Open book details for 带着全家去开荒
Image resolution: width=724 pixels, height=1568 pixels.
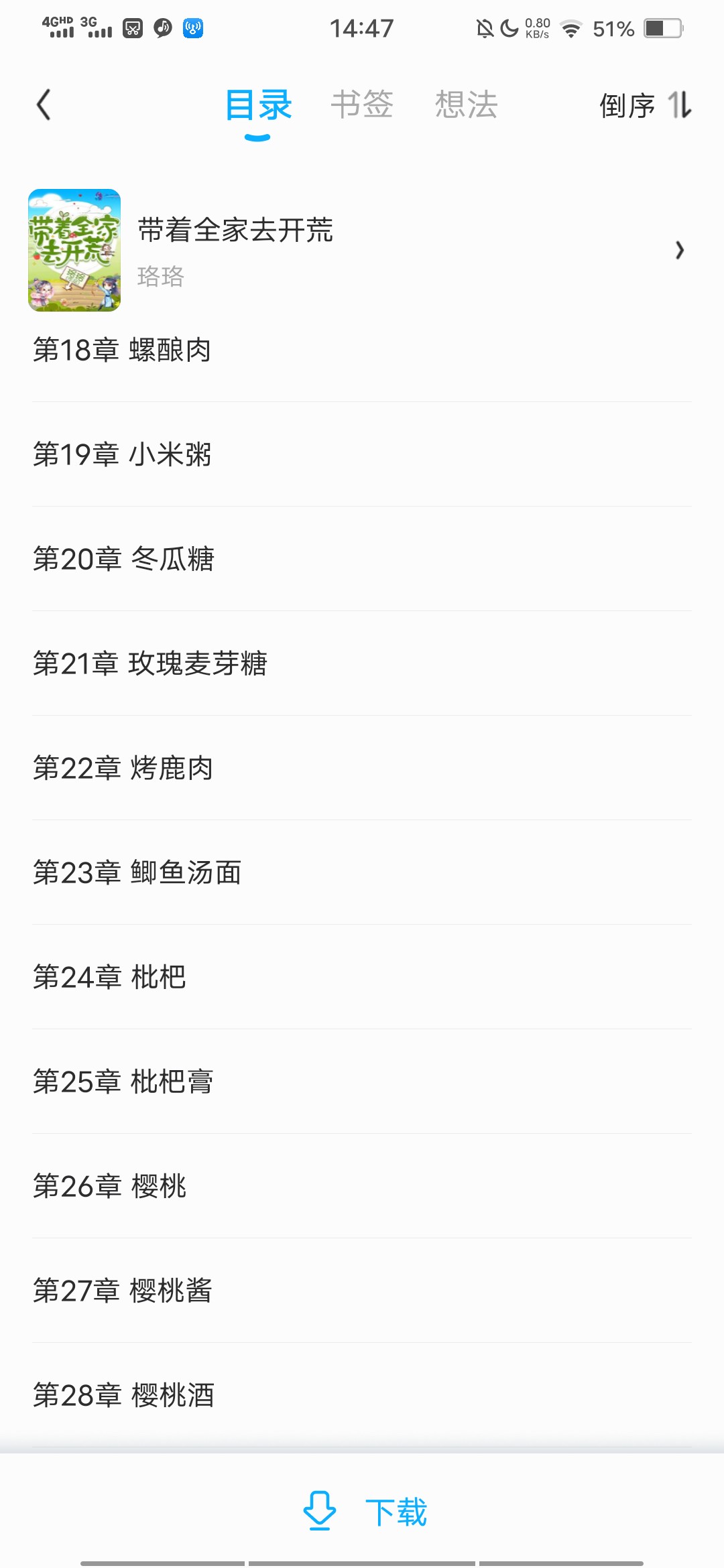[x=362, y=250]
